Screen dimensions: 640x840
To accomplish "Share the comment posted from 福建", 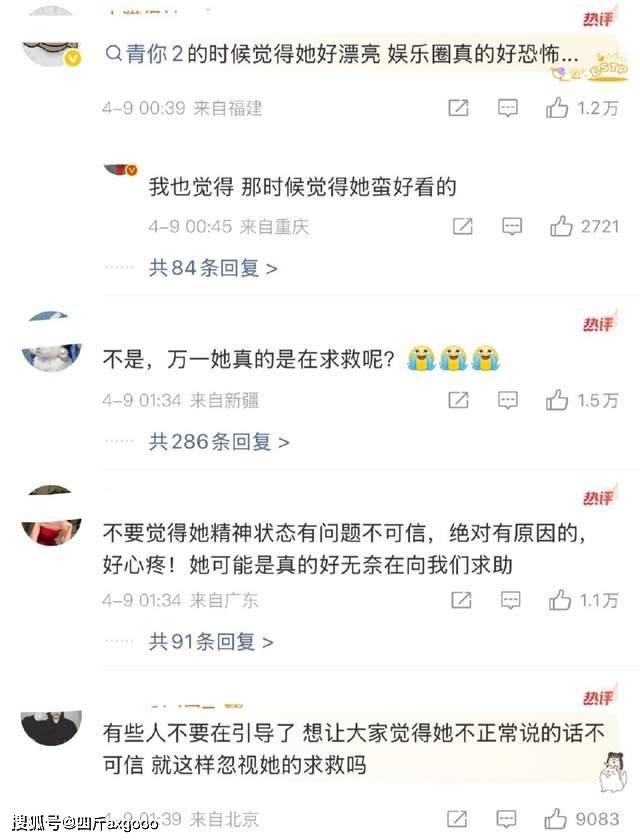I will tap(458, 108).
